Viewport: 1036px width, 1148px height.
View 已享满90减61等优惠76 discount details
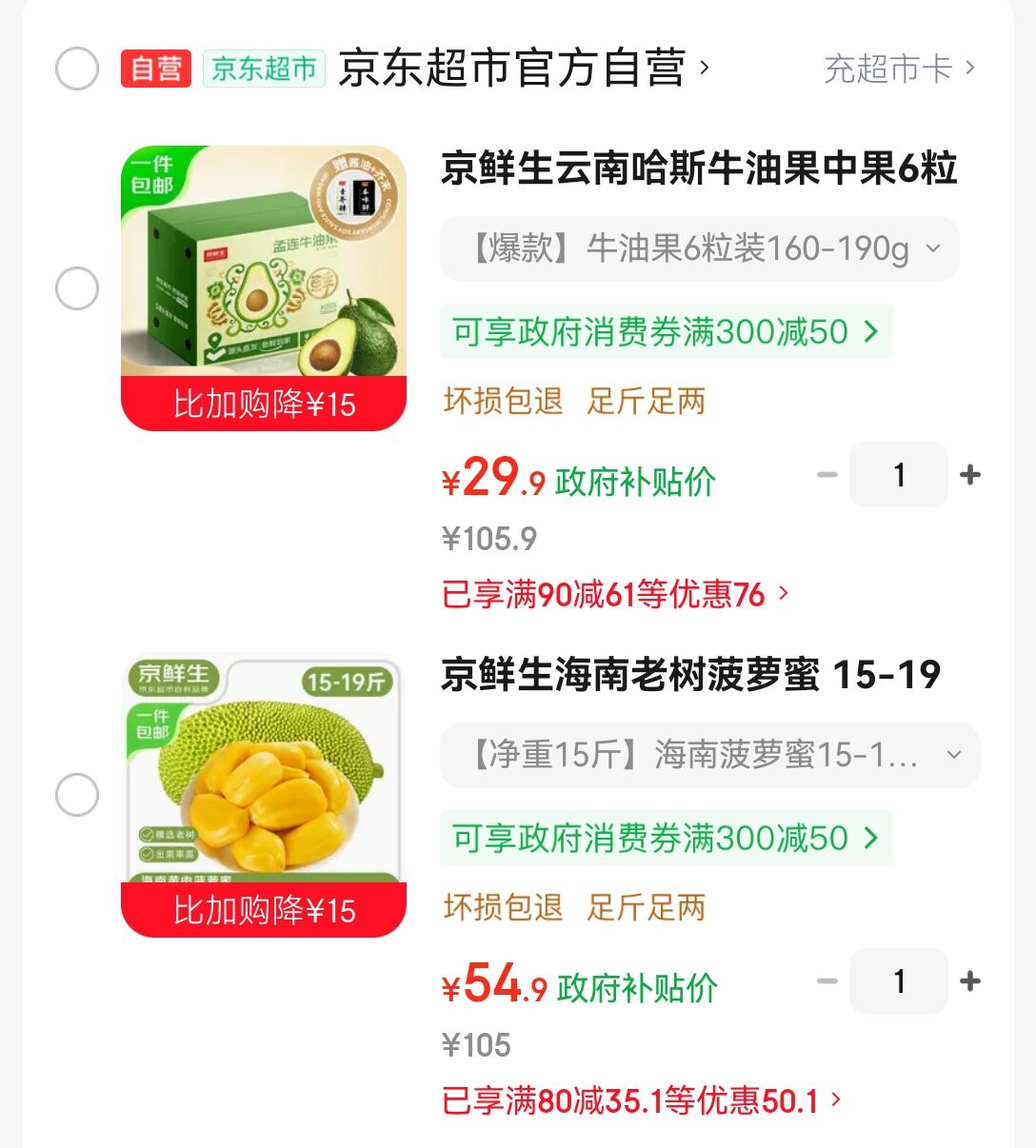click(x=615, y=595)
